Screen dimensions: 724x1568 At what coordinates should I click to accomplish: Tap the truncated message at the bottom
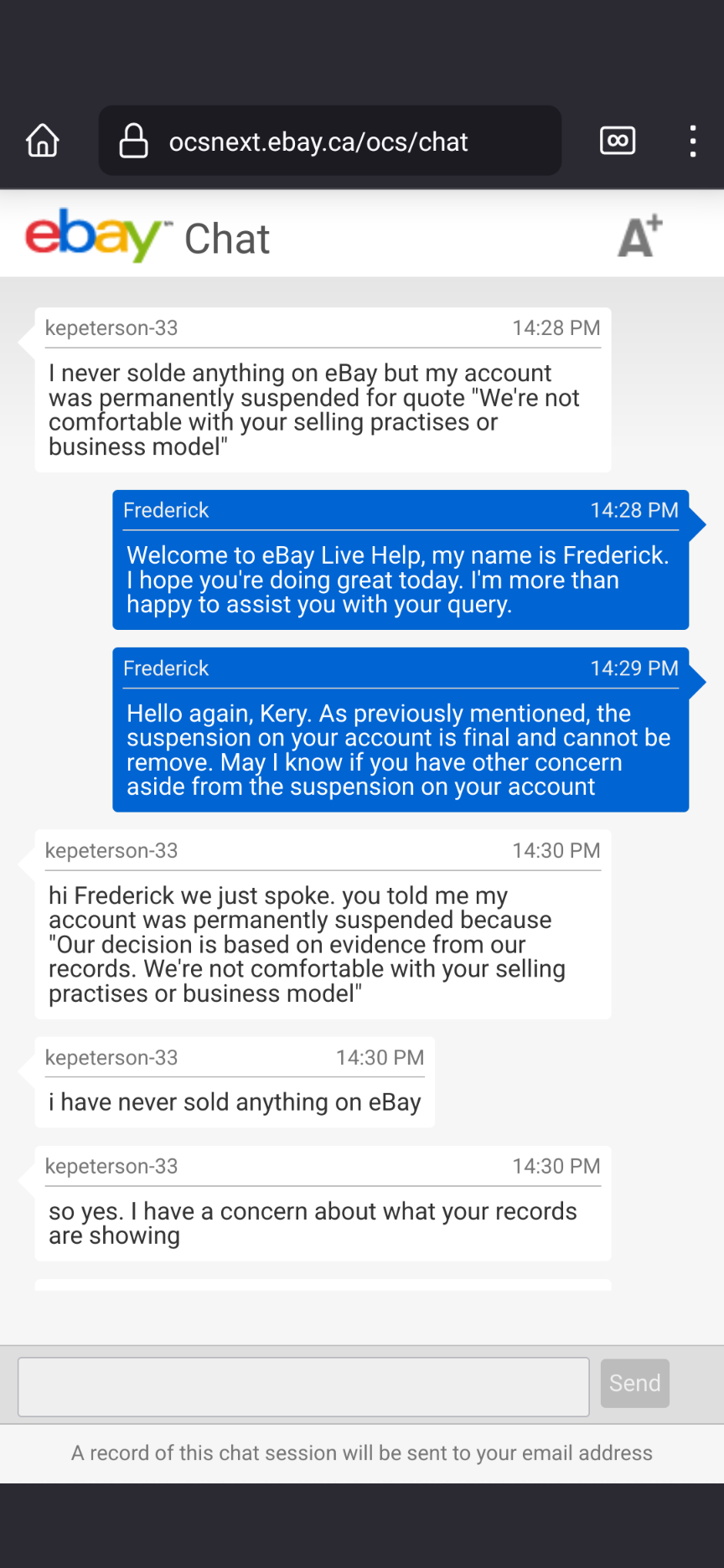coord(323,1284)
